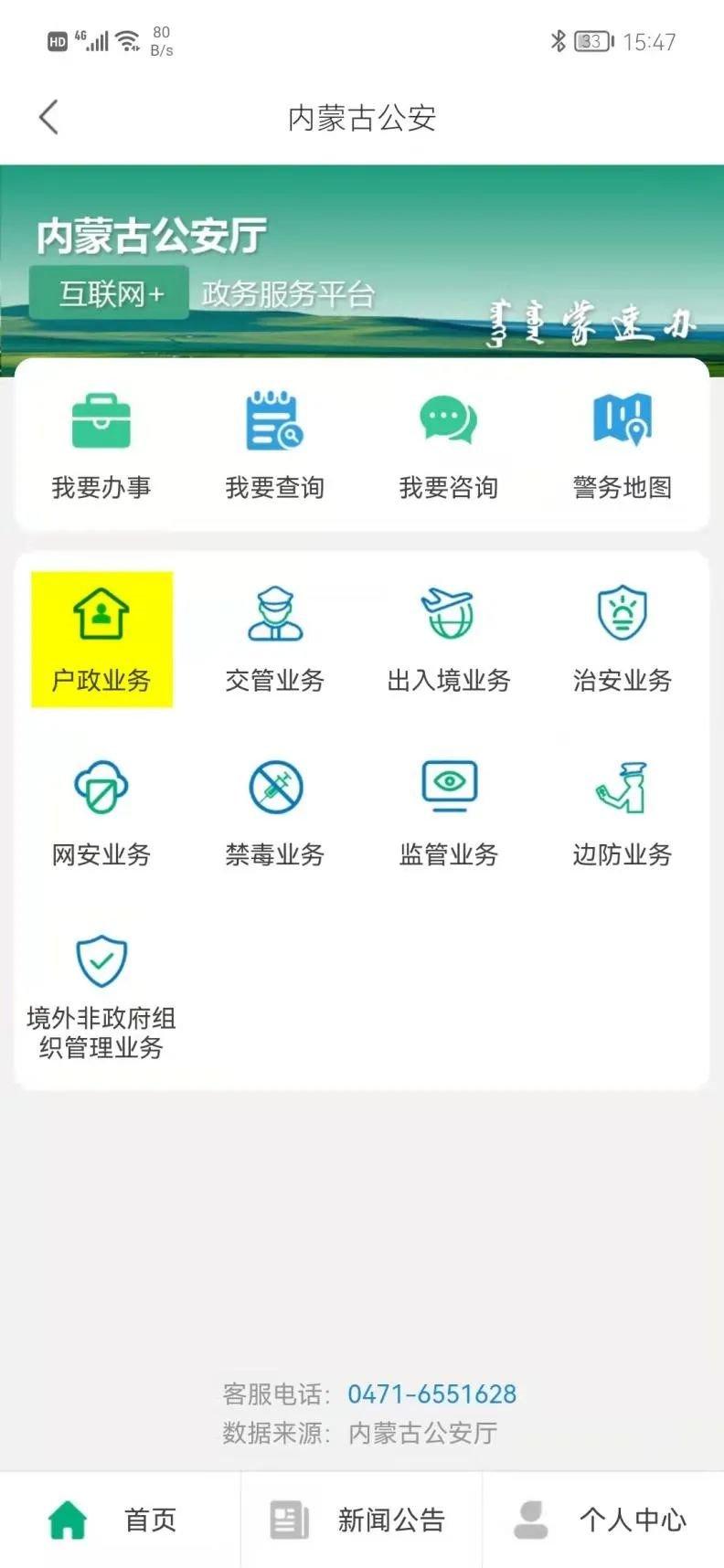Screen dimensions: 724x1568
Task: View 监管业务 services
Action: tap(448, 813)
